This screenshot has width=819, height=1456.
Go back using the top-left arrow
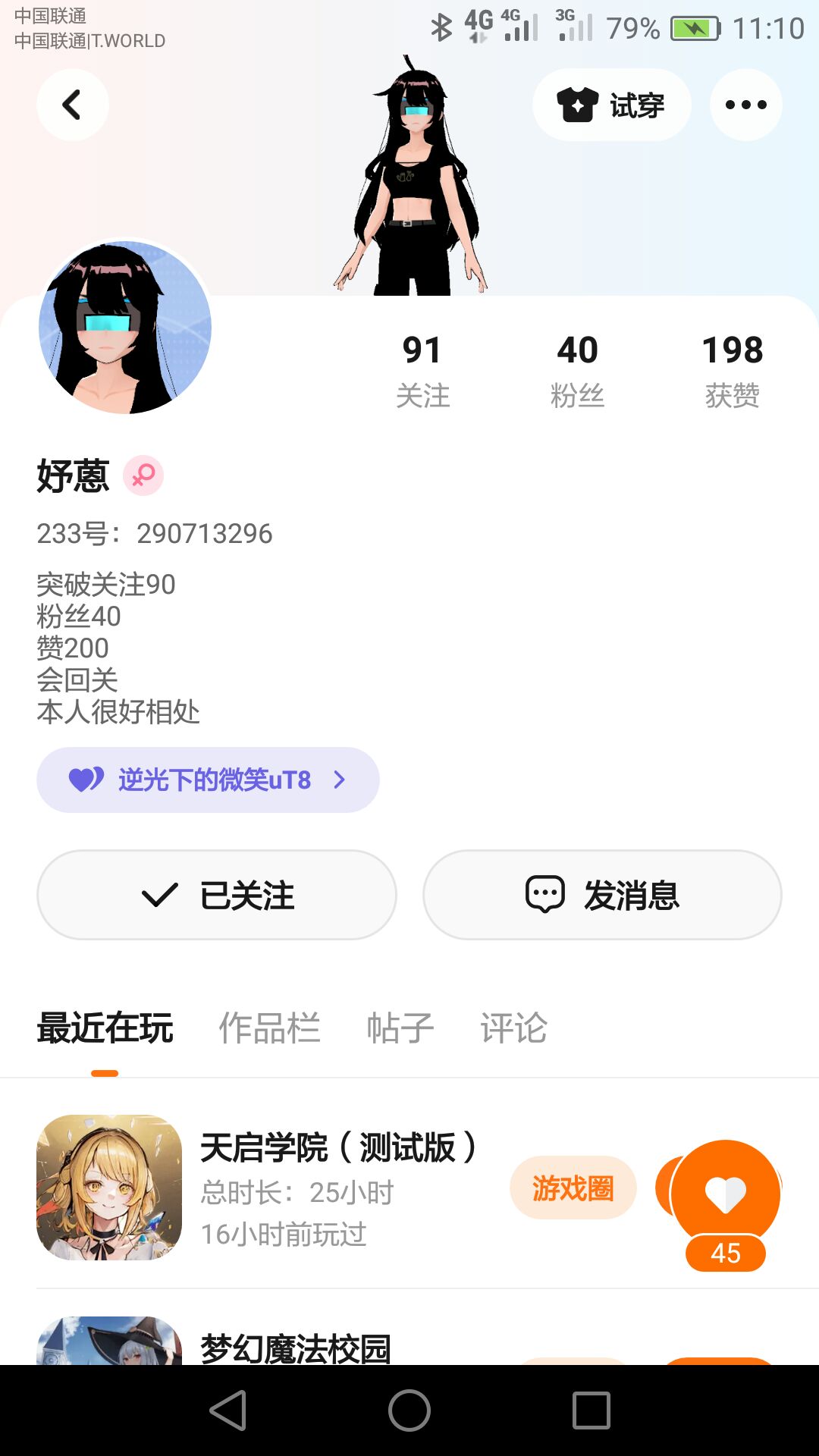point(72,105)
